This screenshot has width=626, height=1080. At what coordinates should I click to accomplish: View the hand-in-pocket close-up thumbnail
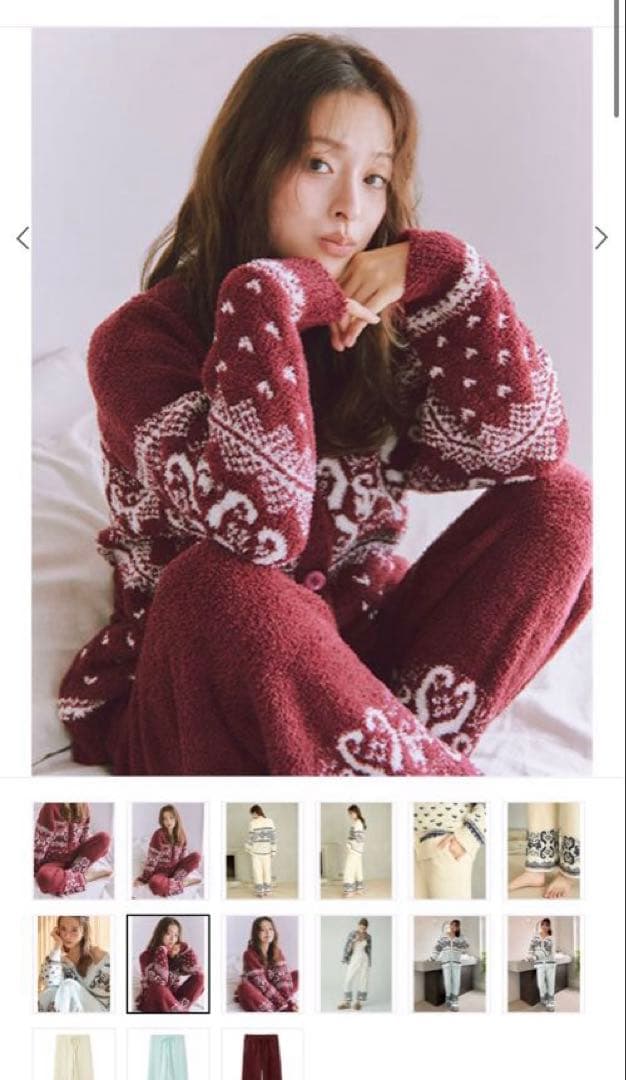450,850
